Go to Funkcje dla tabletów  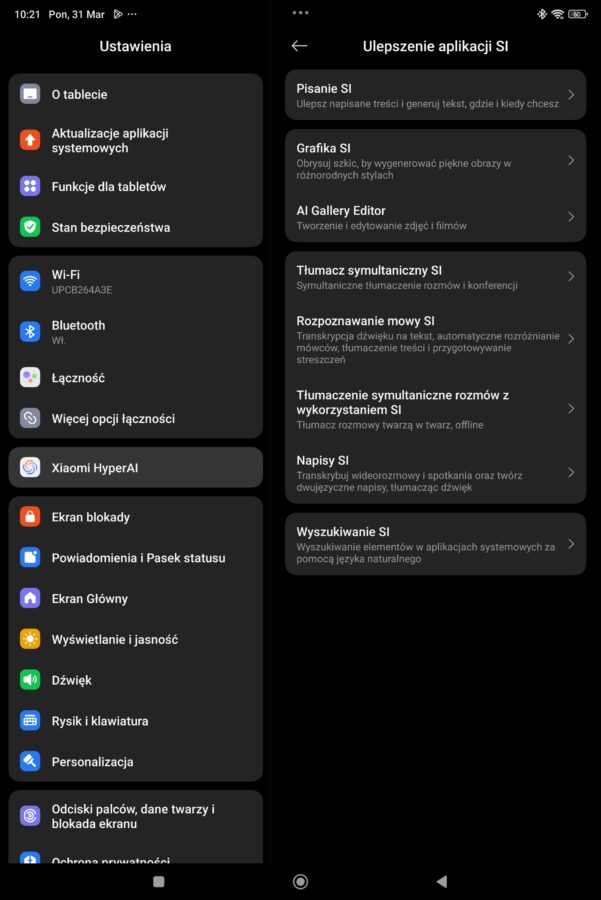coord(135,187)
